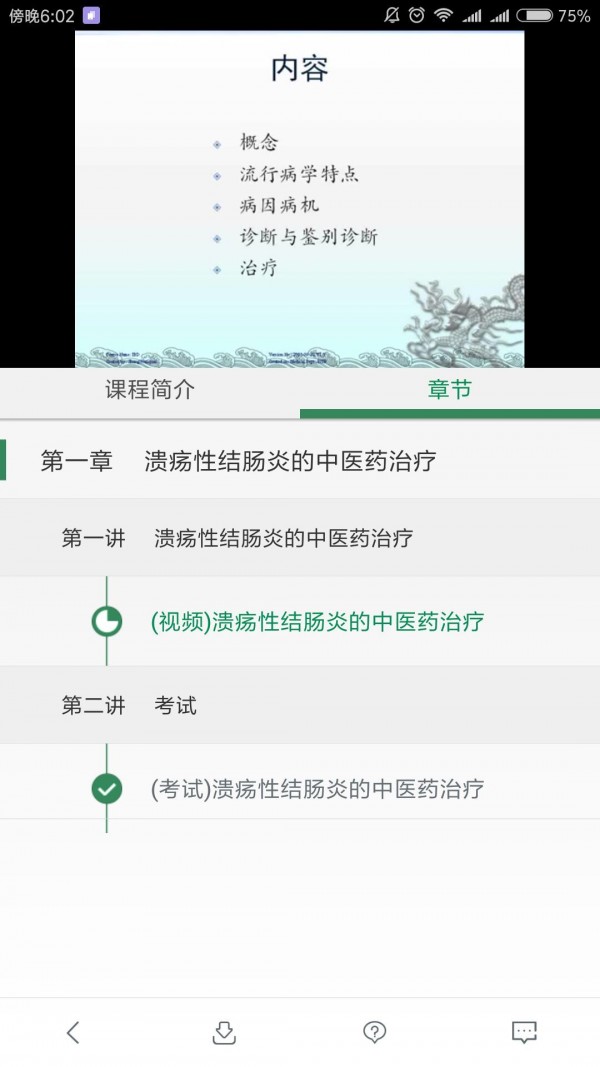Image resolution: width=600 pixels, height=1067 pixels.
Task: Open the comments message icon
Action: (525, 1033)
